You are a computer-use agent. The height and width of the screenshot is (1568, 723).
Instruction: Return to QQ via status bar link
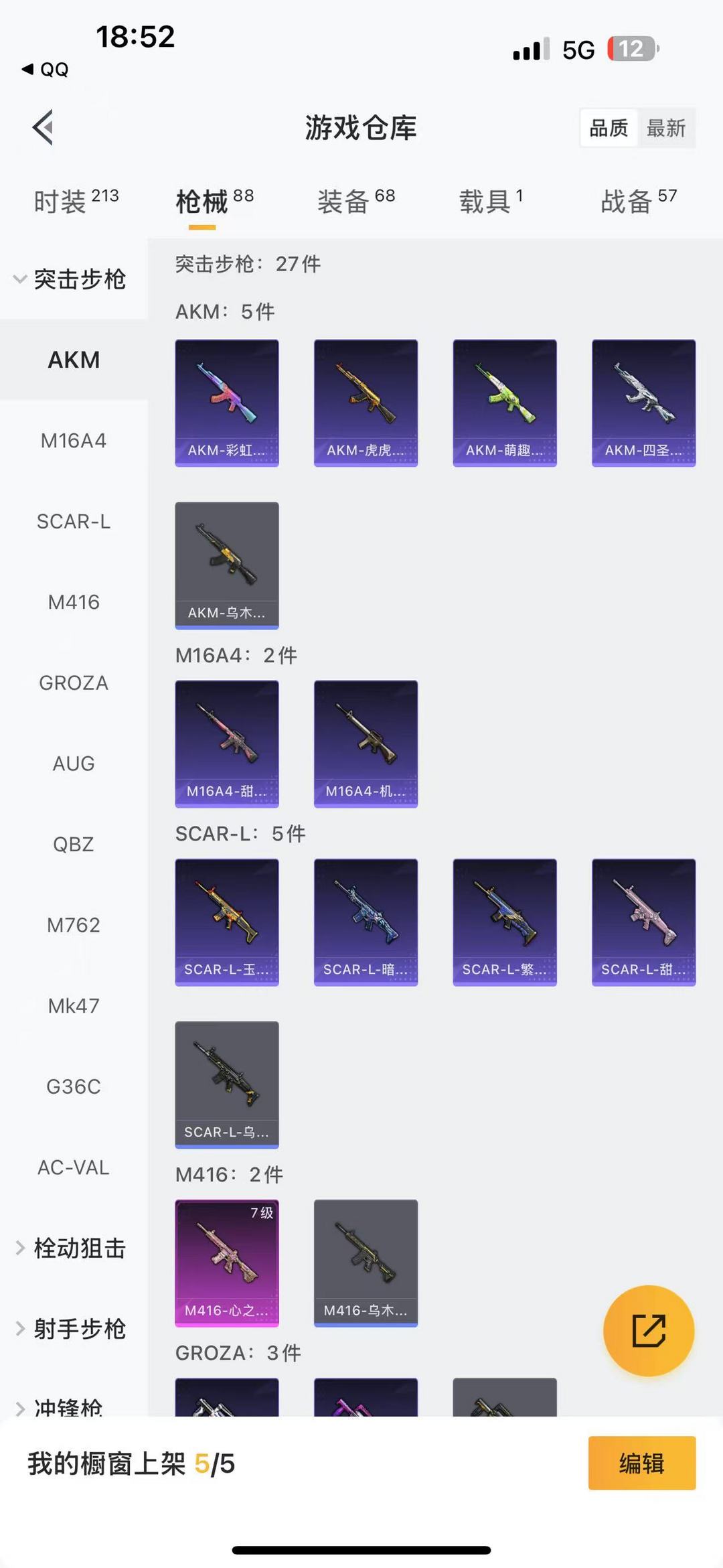(x=45, y=70)
